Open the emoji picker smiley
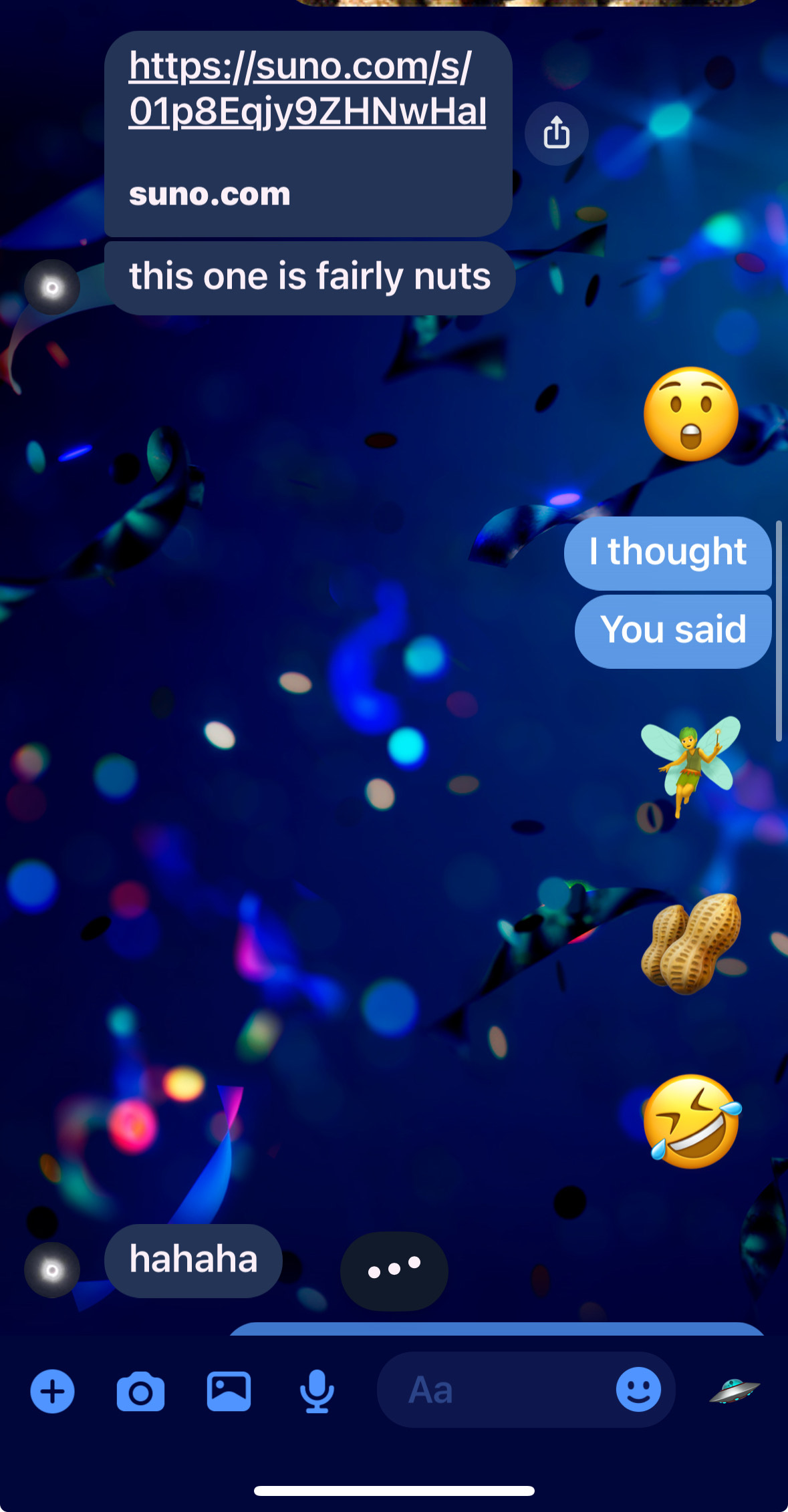This screenshot has width=788, height=1512. point(638,1390)
